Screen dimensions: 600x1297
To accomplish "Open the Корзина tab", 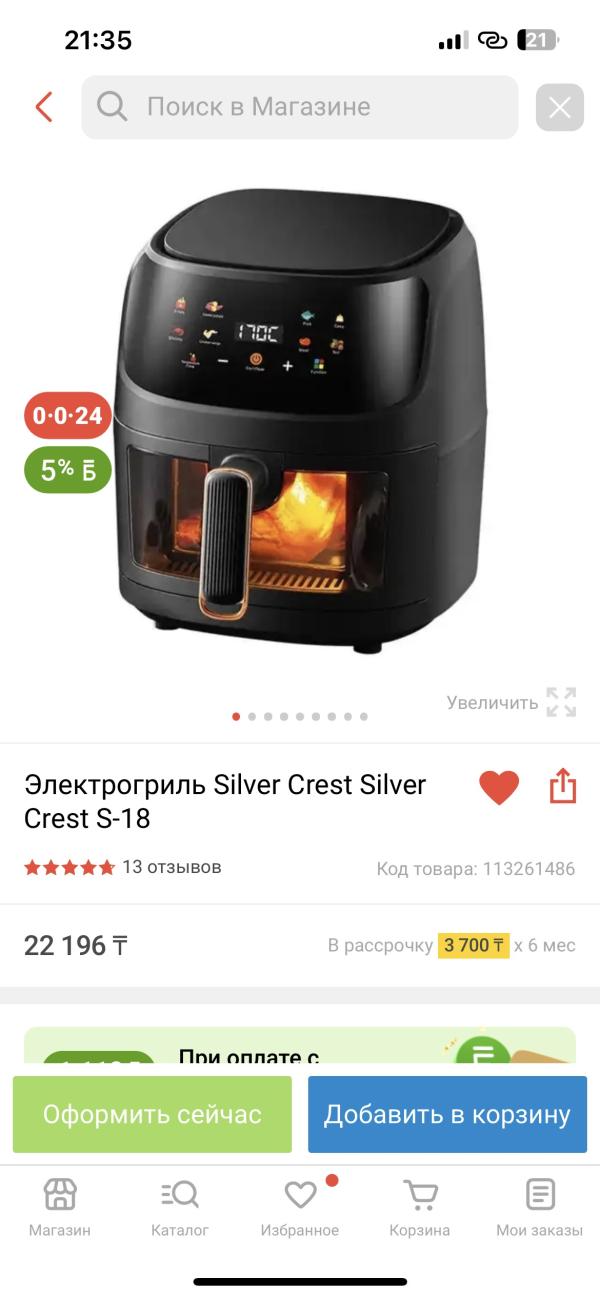I will coord(420,1208).
